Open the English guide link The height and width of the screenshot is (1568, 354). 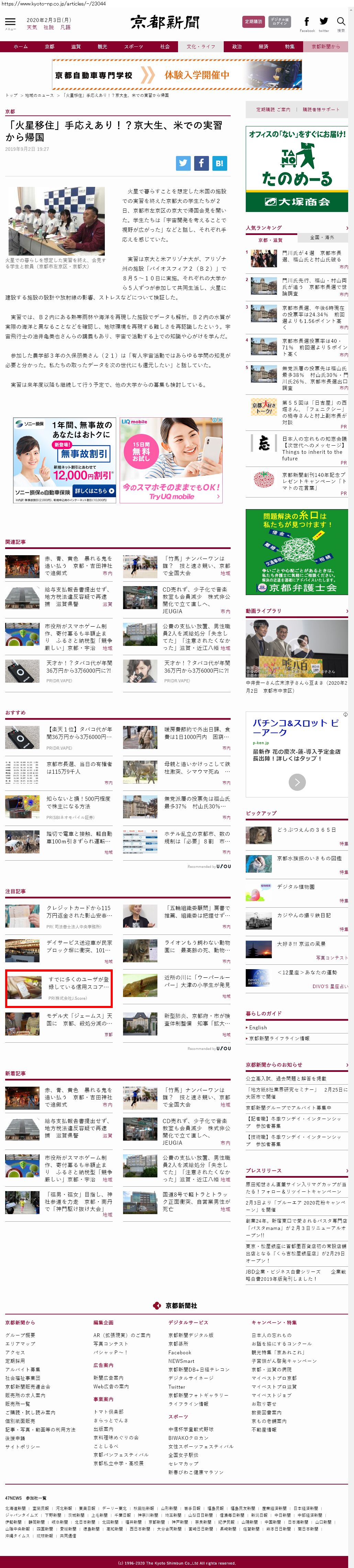pyautogui.click(x=258, y=1028)
